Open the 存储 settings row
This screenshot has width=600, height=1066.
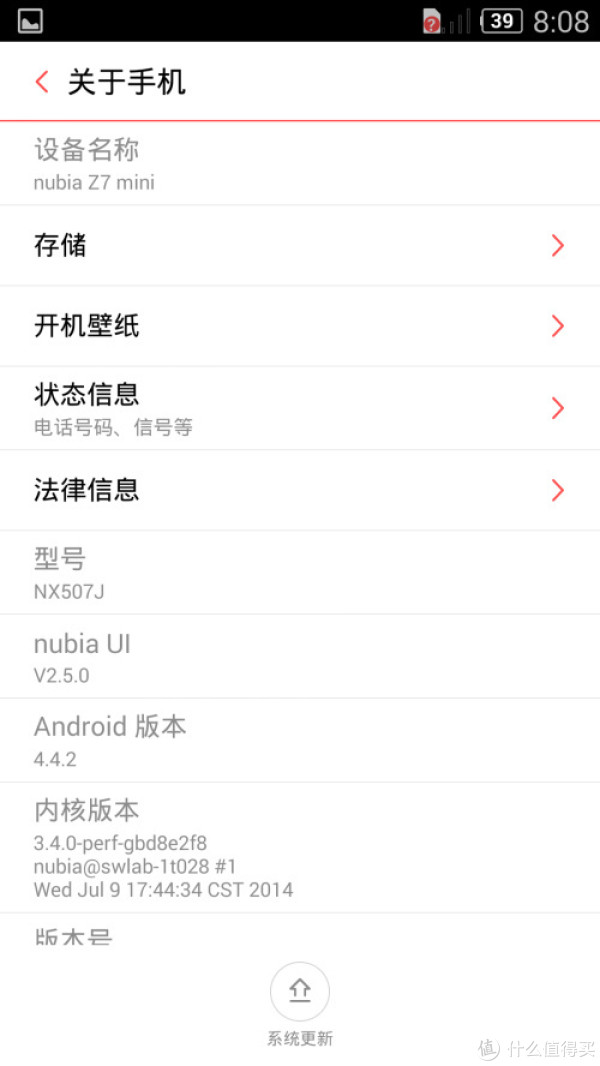point(300,245)
